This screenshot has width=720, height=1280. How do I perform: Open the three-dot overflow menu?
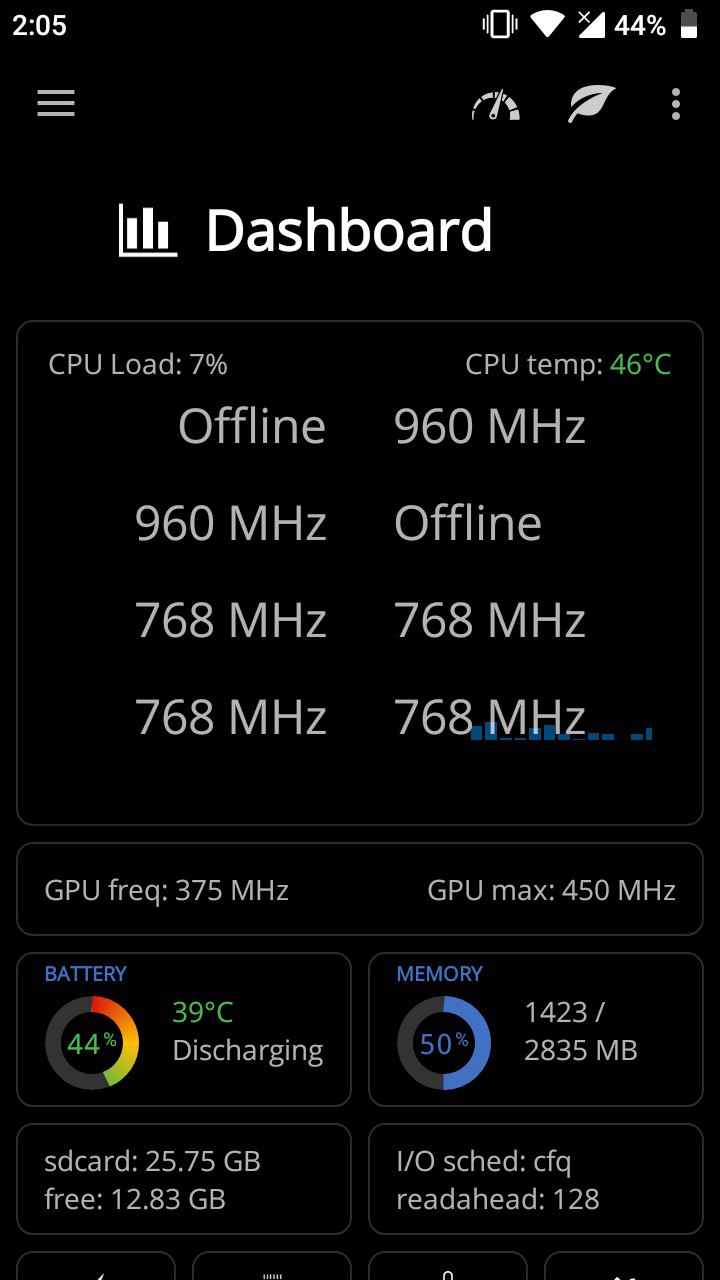click(676, 104)
